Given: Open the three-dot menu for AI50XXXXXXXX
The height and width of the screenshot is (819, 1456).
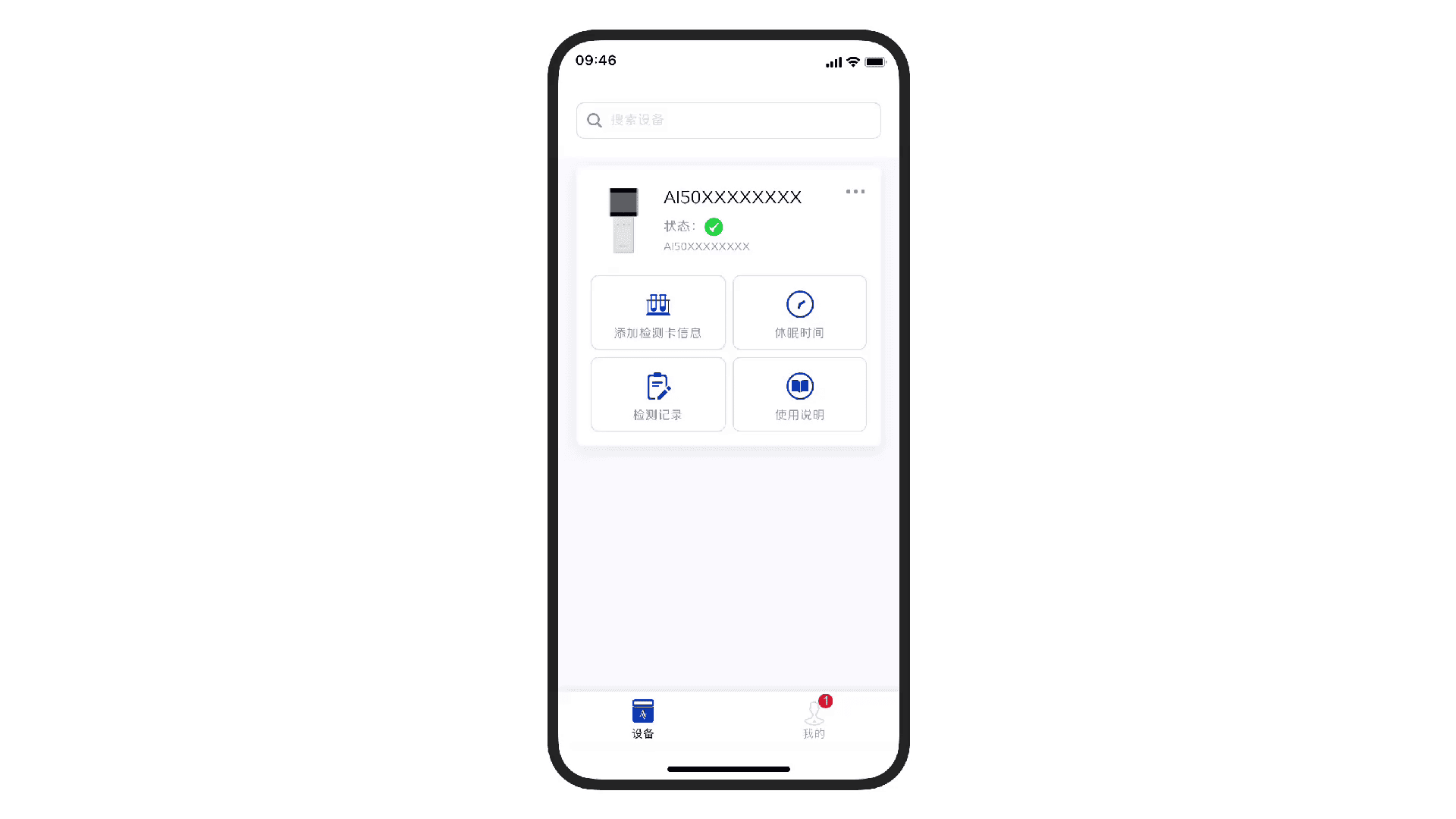Looking at the screenshot, I should pos(855,192).
